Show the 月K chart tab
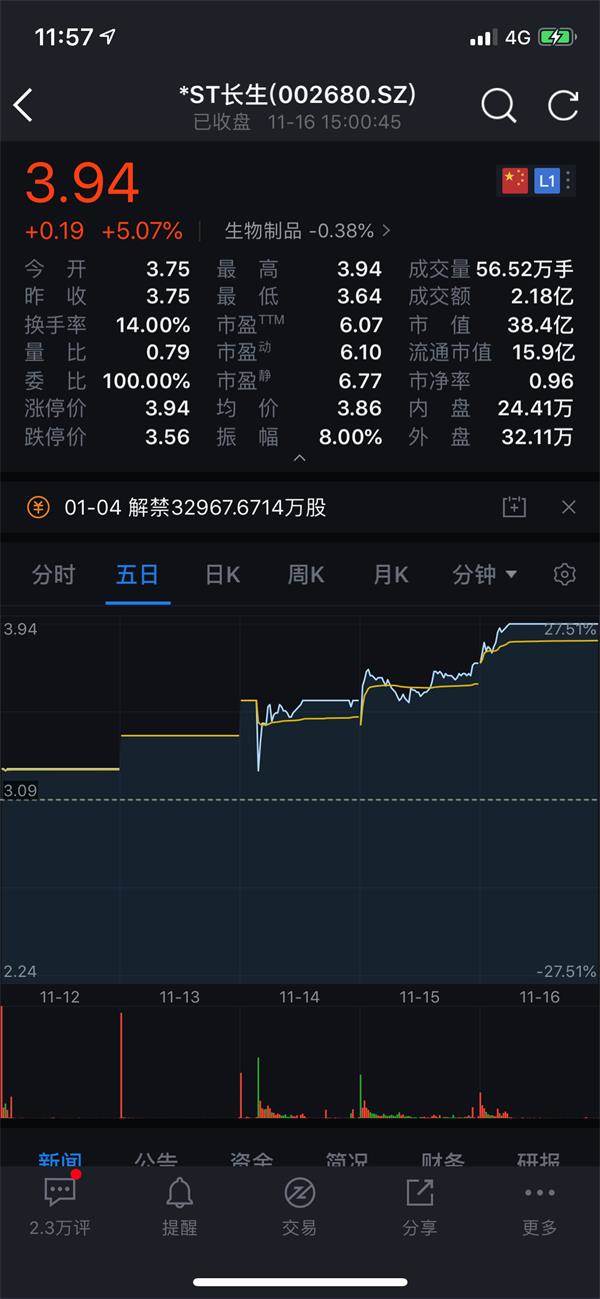This screenshot has height=1299, width=600. (x=390, y=575)
